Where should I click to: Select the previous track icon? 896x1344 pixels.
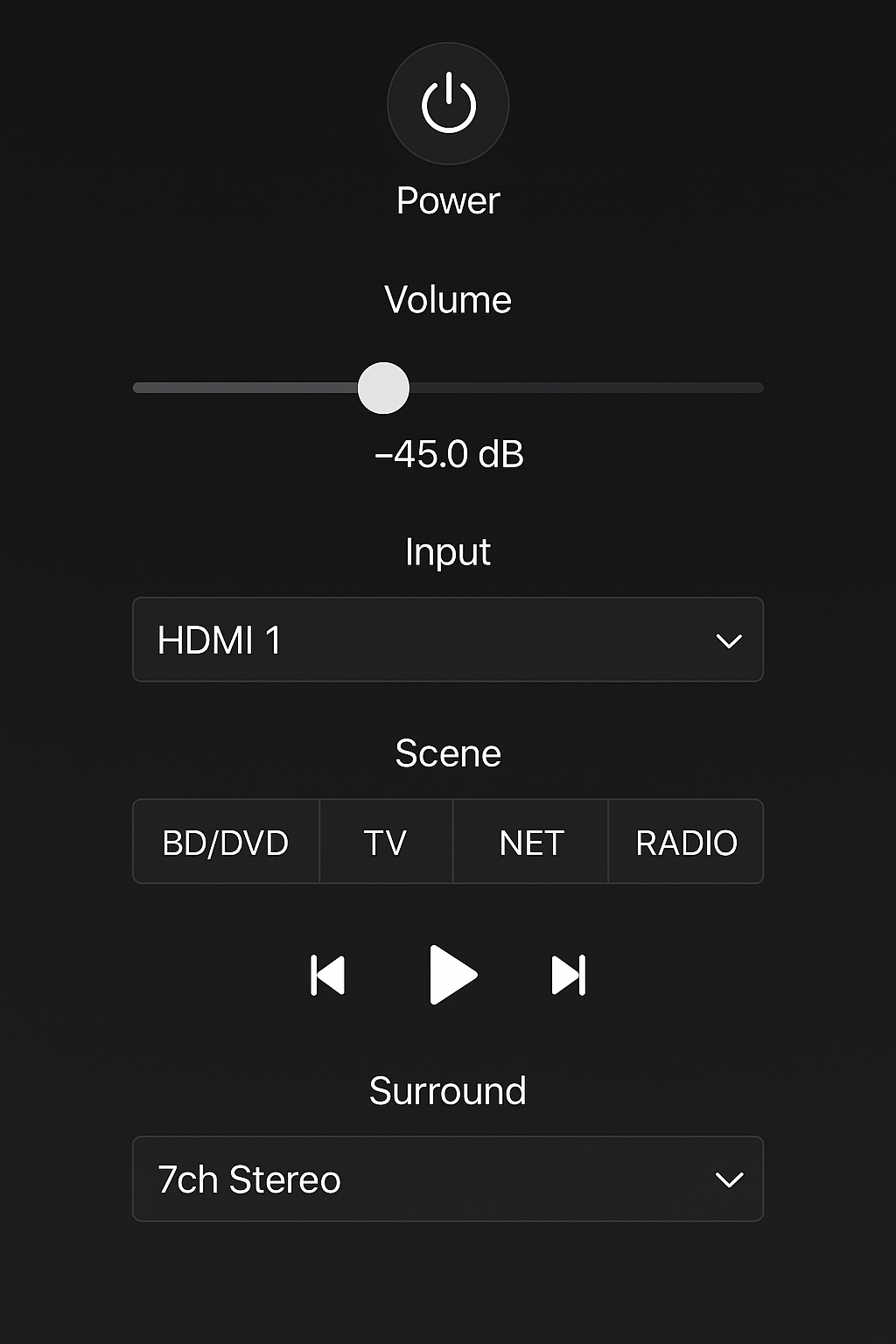click(329, 976)
